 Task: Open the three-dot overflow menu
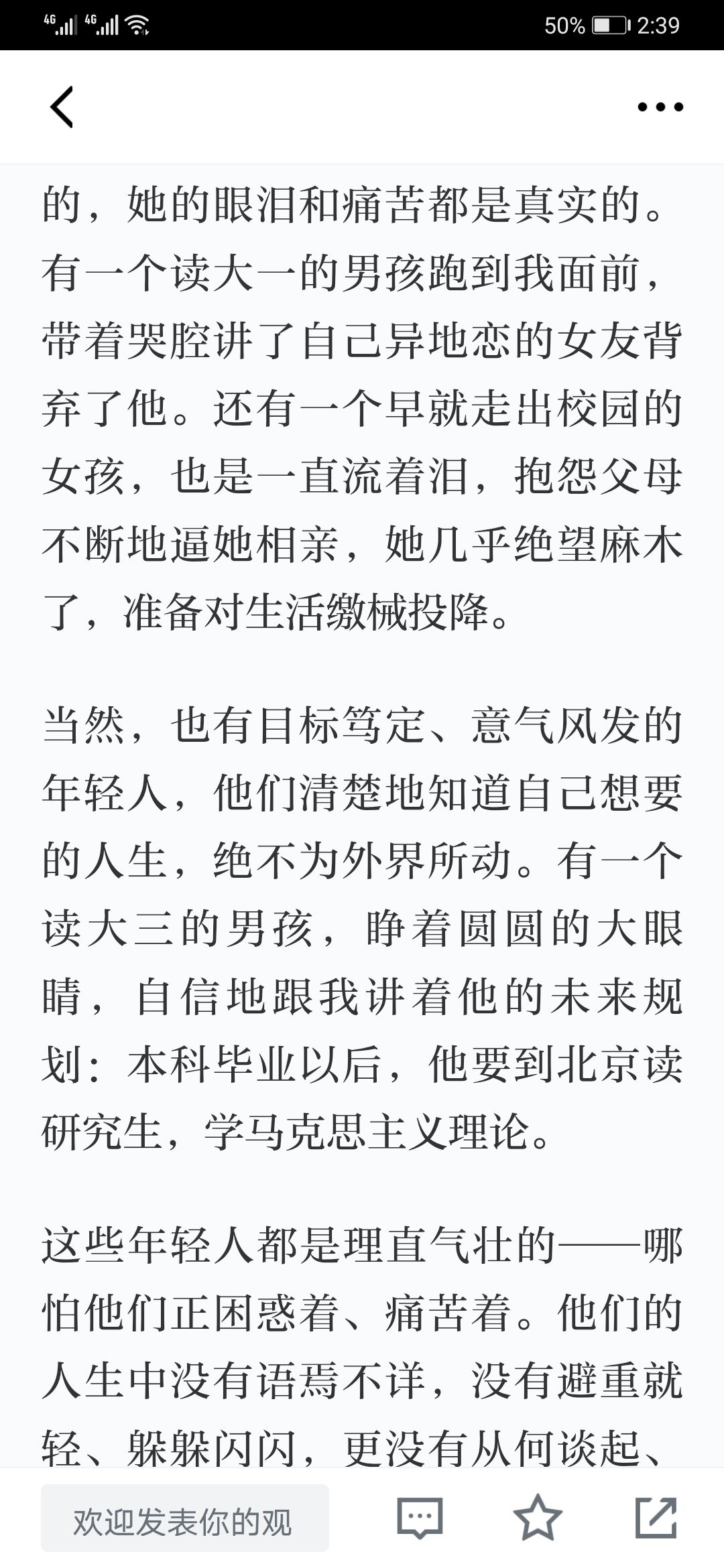point(660,107)
